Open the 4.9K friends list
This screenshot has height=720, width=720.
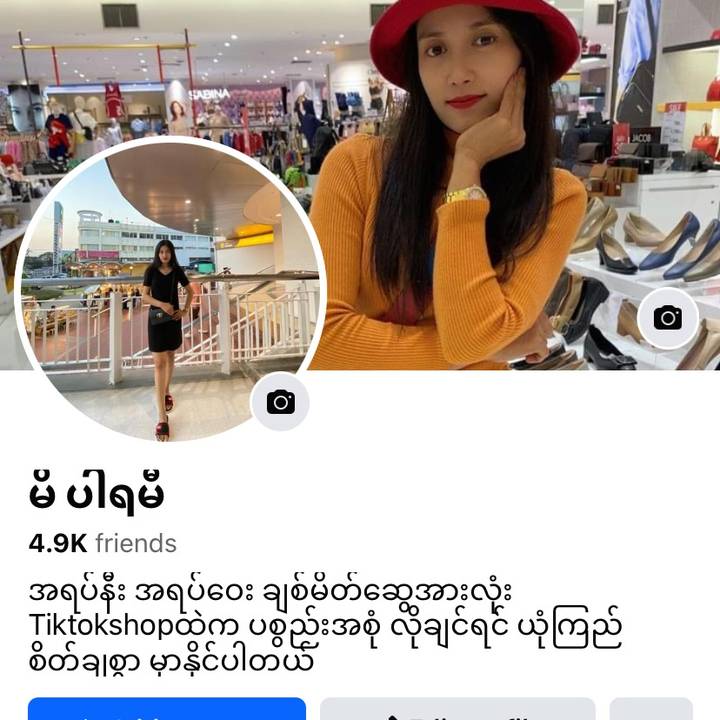pos(102,543)
